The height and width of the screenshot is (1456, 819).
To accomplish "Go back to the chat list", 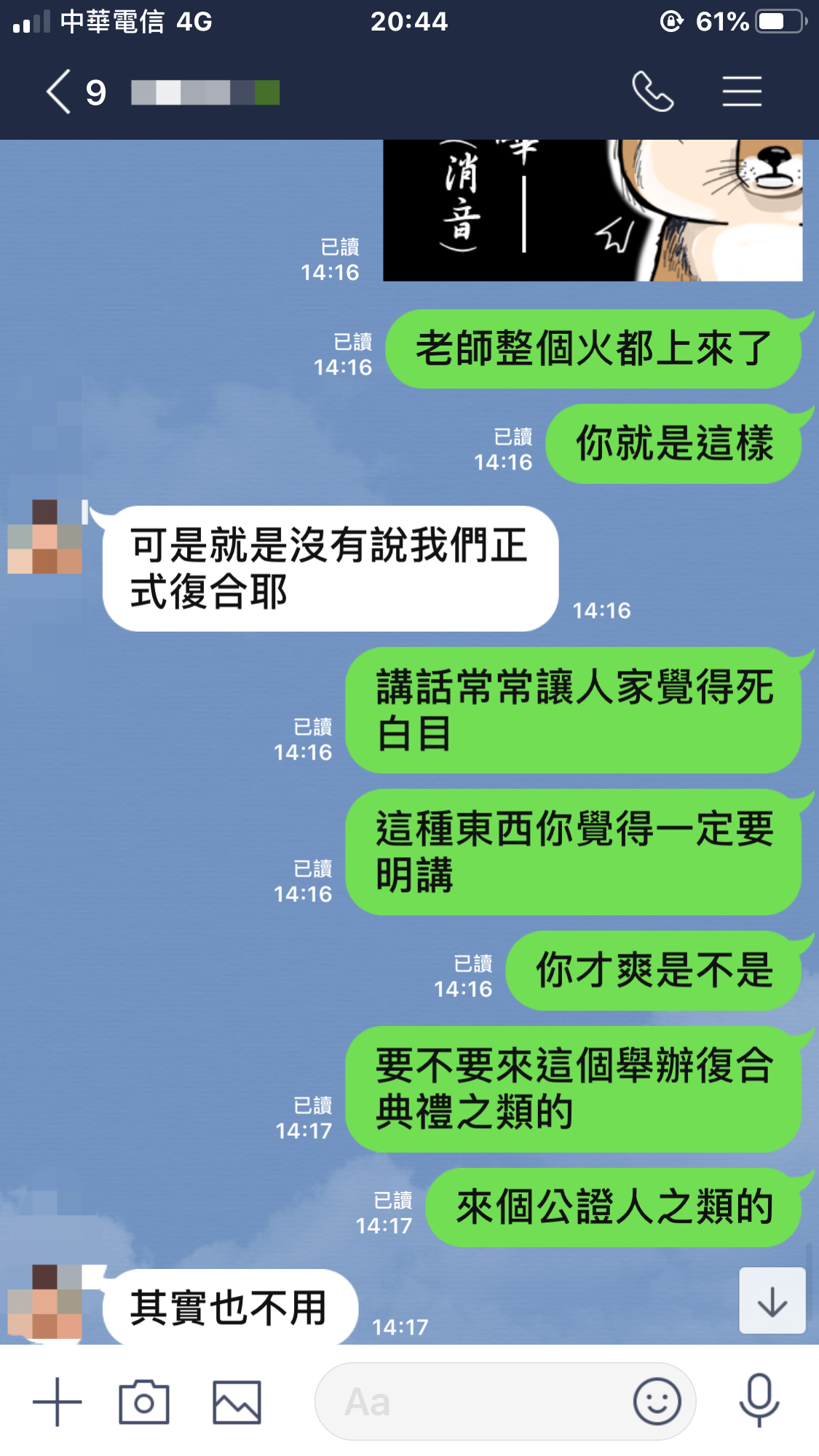I will (60, 92).
